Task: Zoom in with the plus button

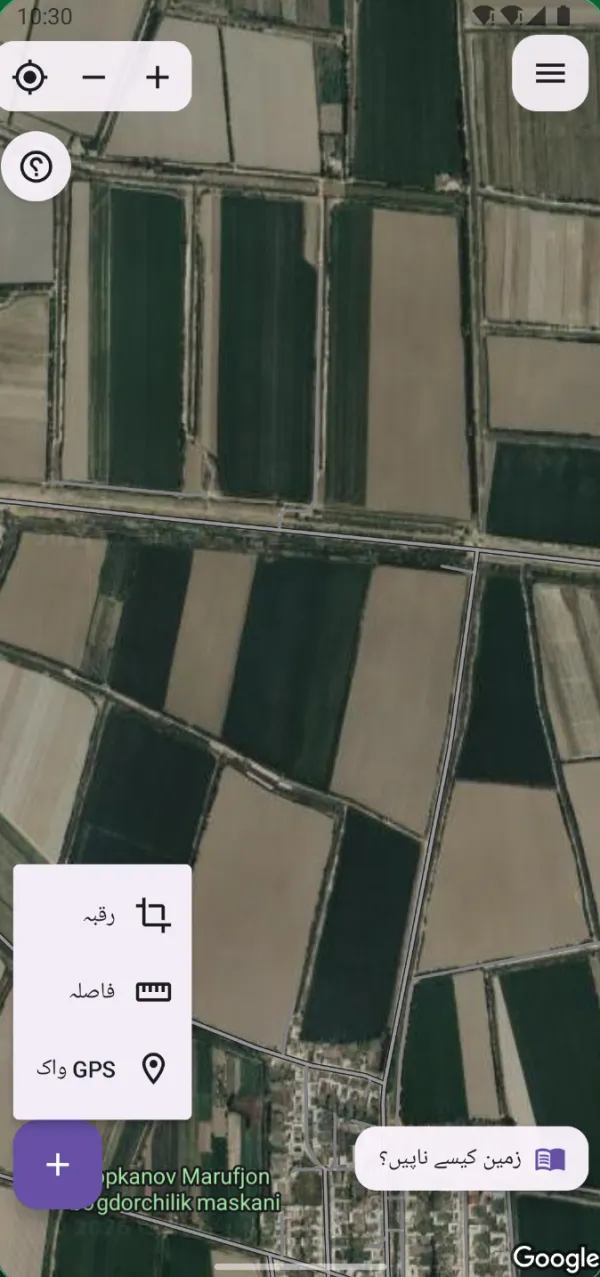Action: pos(158,77)
